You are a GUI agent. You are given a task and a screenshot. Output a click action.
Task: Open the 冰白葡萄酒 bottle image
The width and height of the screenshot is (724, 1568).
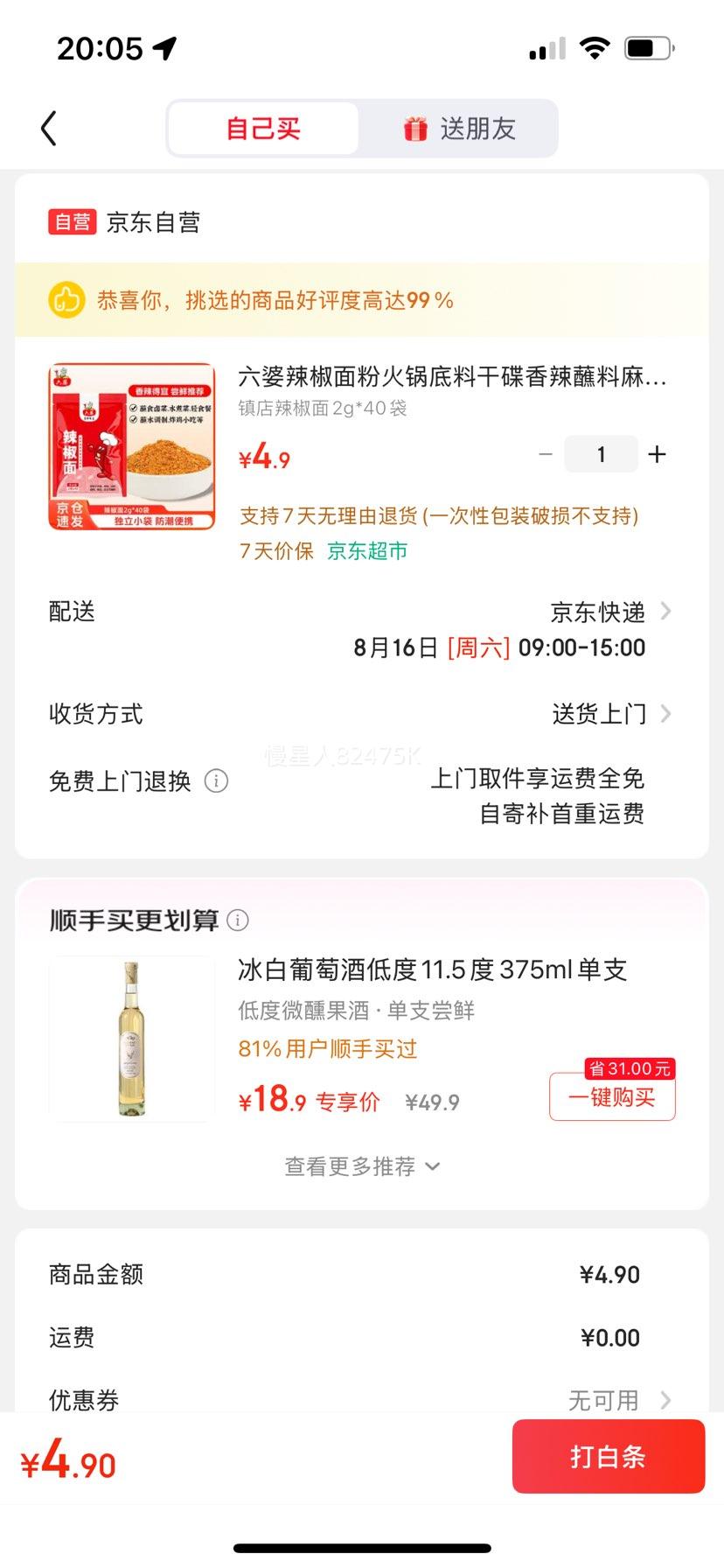point(131,1039)
